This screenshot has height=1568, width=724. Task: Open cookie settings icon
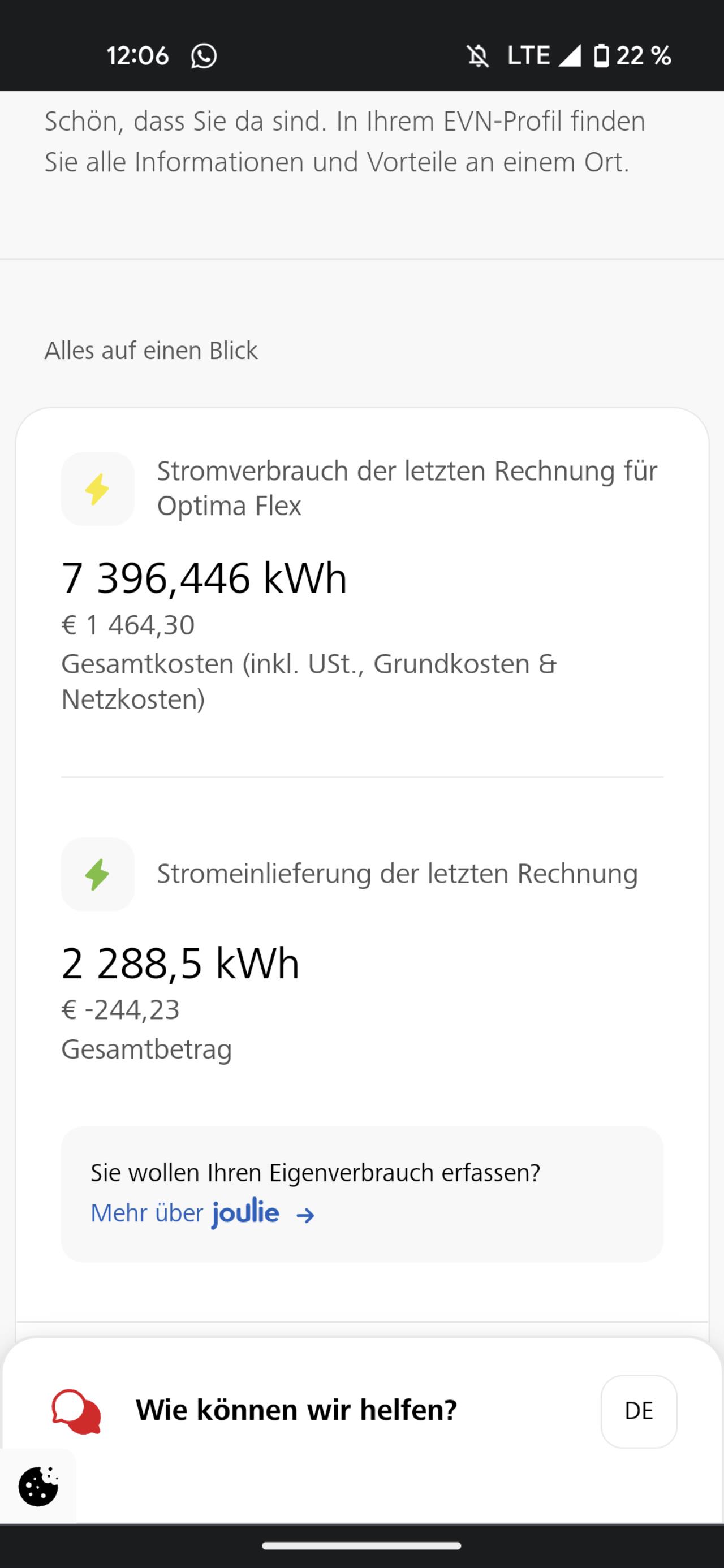pos(38,1487)
